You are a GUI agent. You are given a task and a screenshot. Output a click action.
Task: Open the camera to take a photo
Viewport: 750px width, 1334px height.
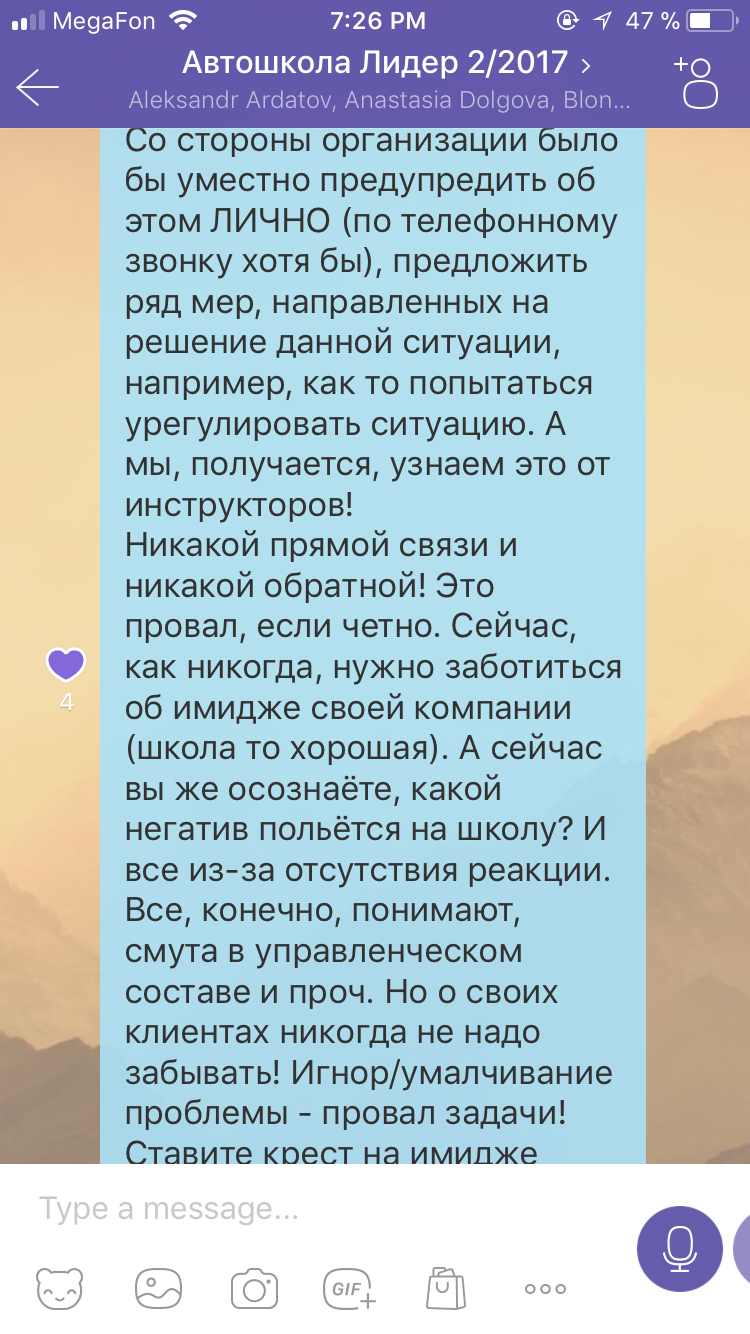[x=253, y=1288]
